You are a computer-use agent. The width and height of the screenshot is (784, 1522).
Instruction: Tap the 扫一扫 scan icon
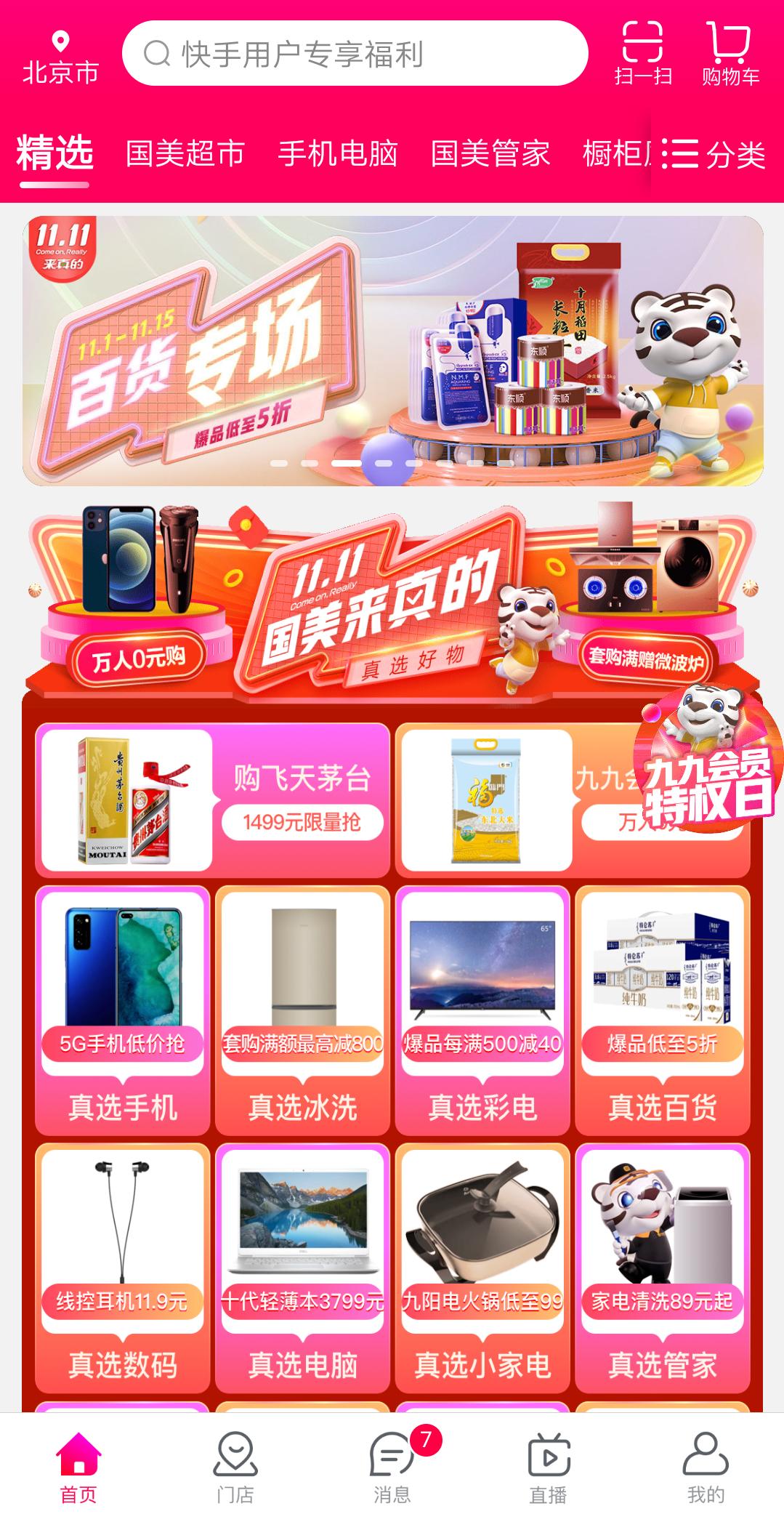644,45
